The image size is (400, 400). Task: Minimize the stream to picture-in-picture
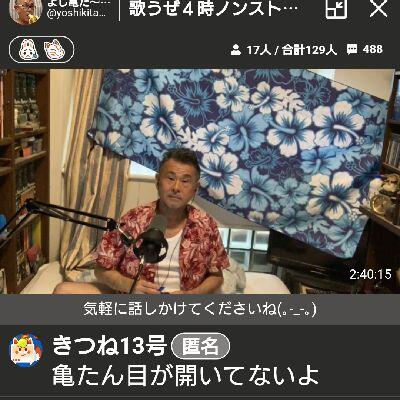(x=336, y=9)
